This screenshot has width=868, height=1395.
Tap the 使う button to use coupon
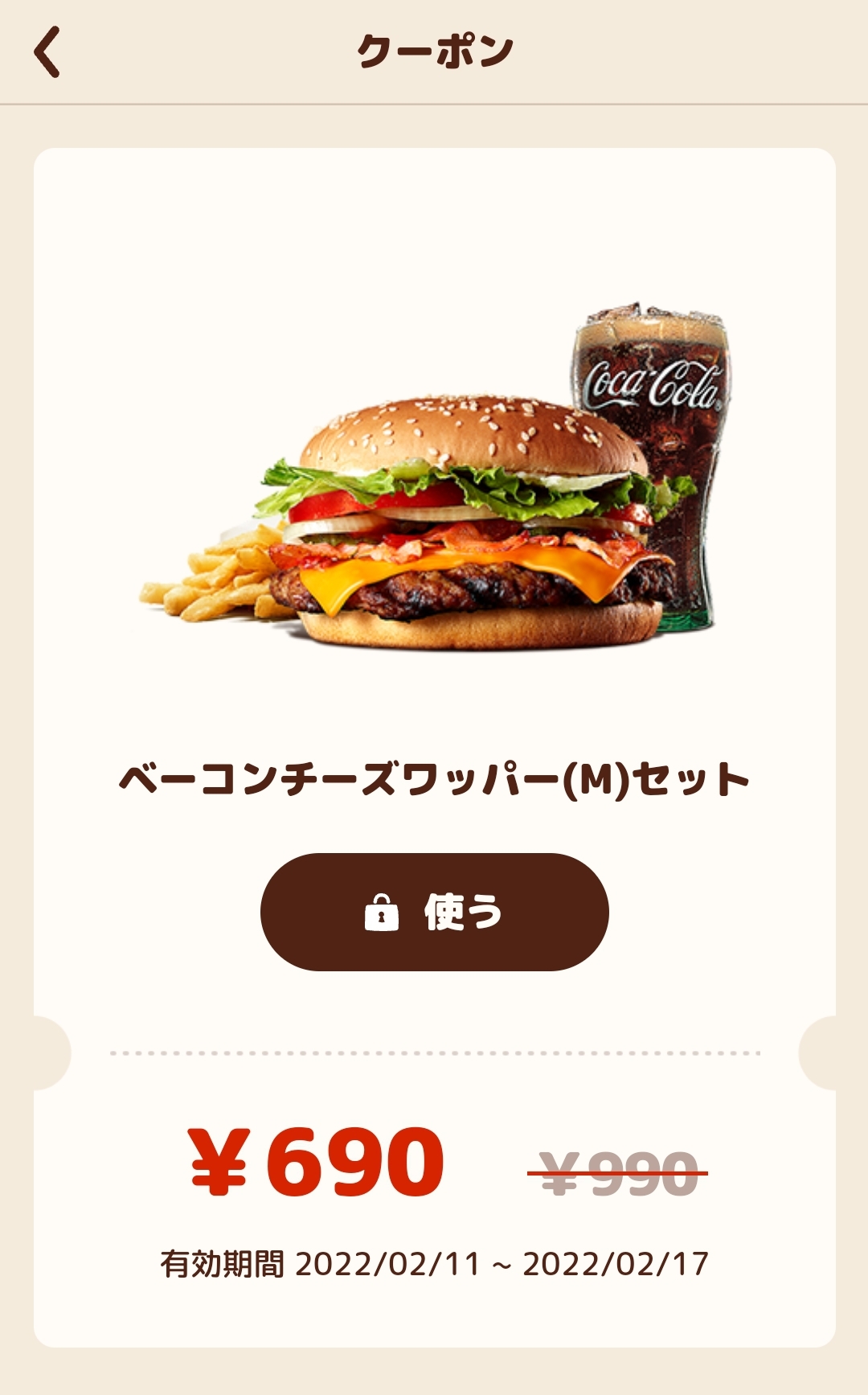tap(434, 912)
